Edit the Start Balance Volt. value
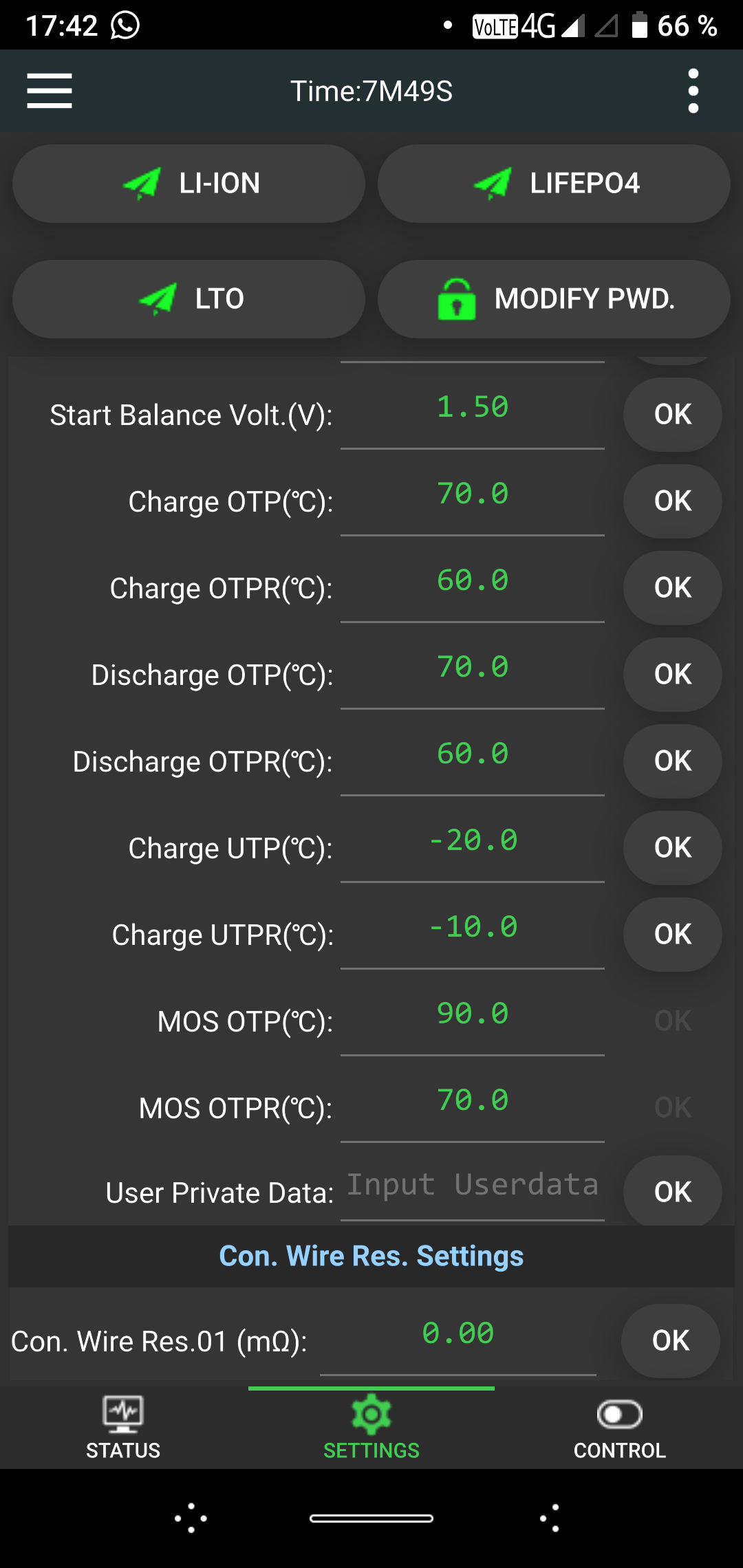 click(473, 408)
